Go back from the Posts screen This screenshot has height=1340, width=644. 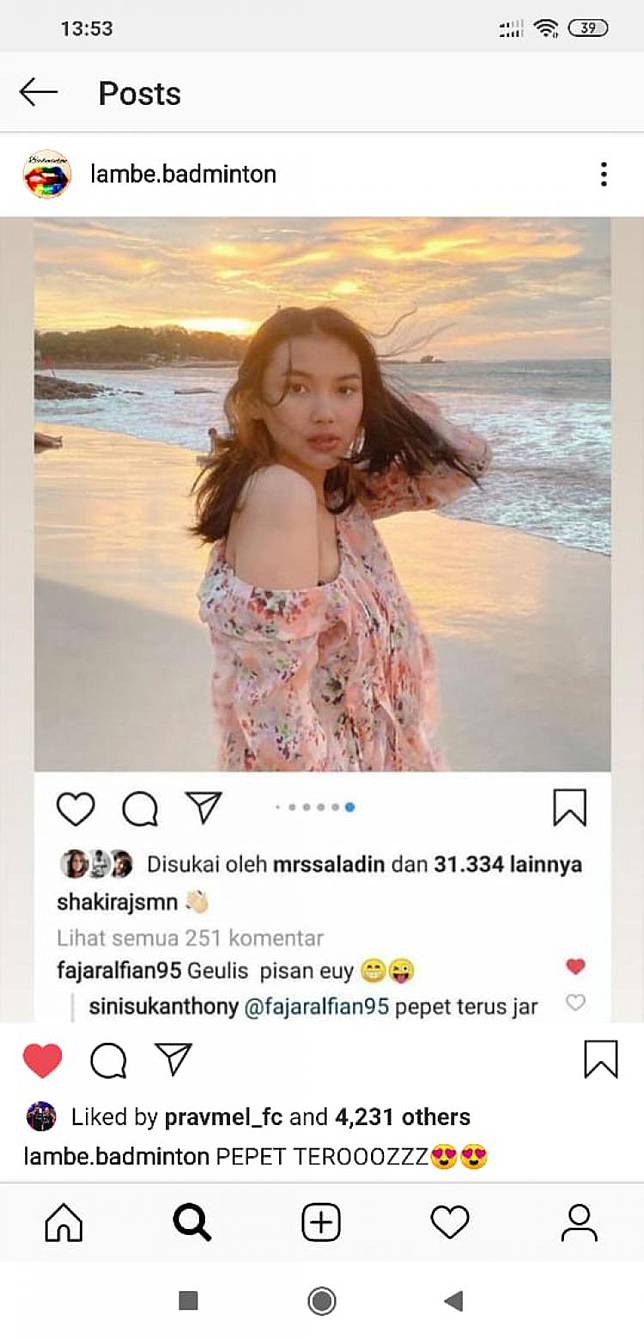tap(39, 93)
